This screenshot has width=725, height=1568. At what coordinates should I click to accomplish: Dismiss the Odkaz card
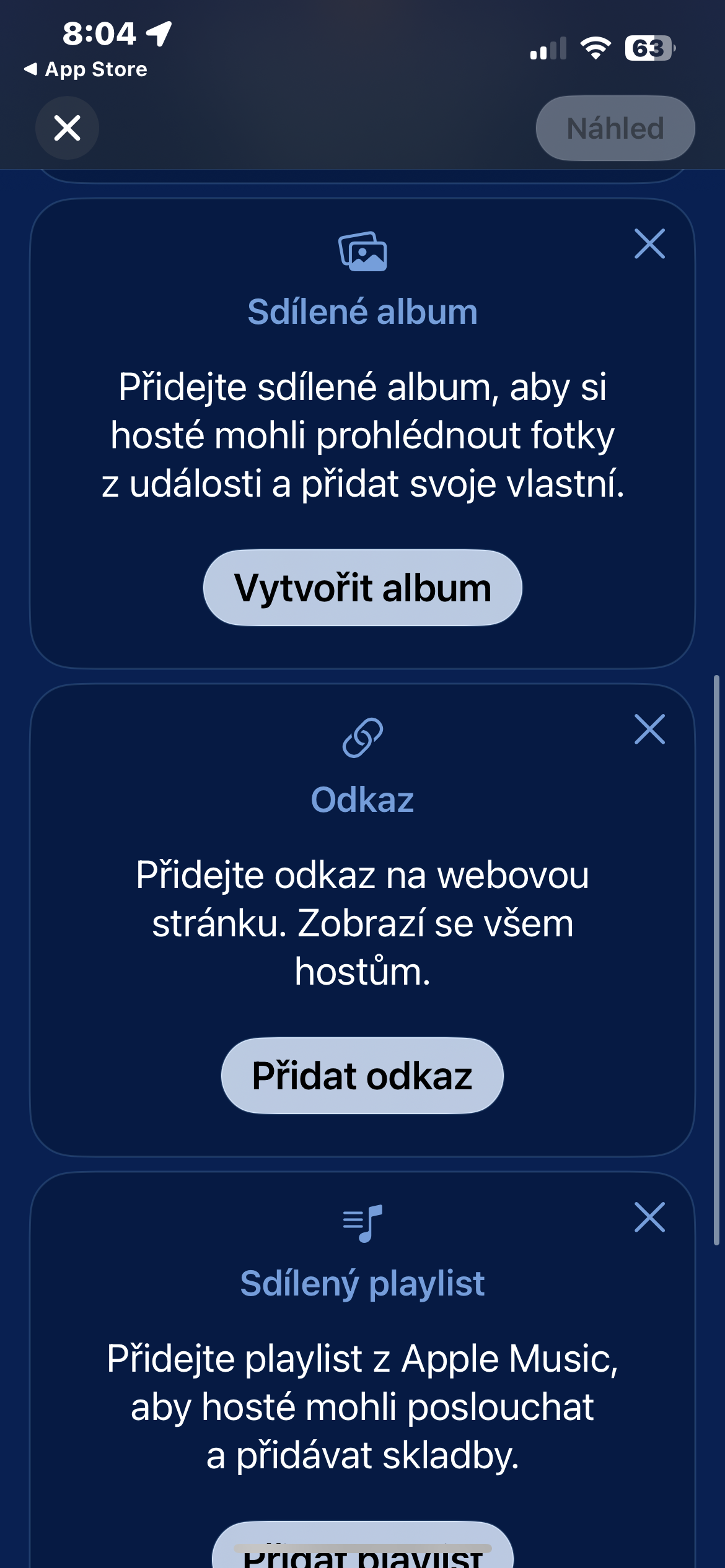pyautogui.click(x=649, y=729)
